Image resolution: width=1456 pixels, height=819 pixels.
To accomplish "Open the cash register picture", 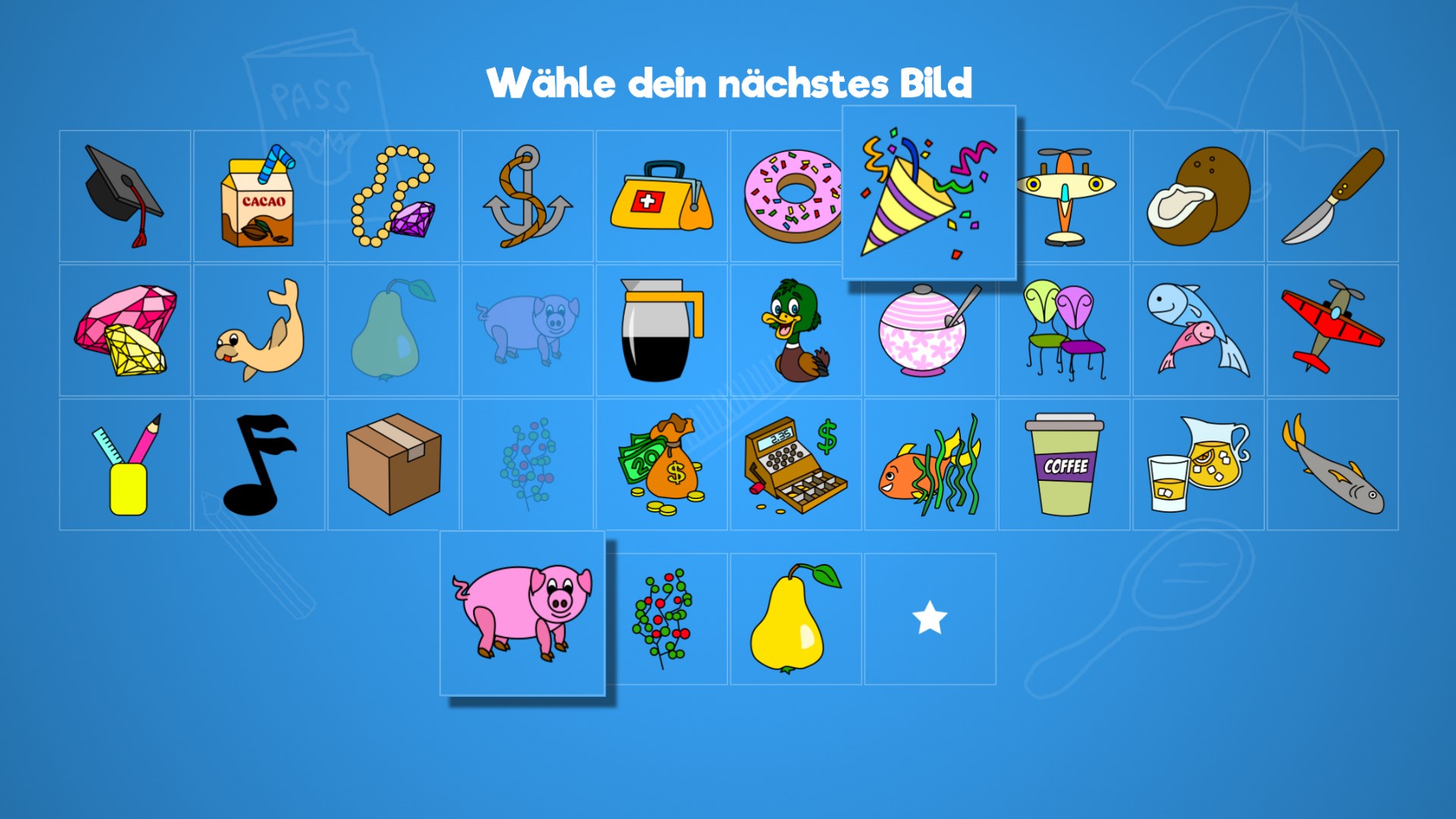I will point(795,464).
